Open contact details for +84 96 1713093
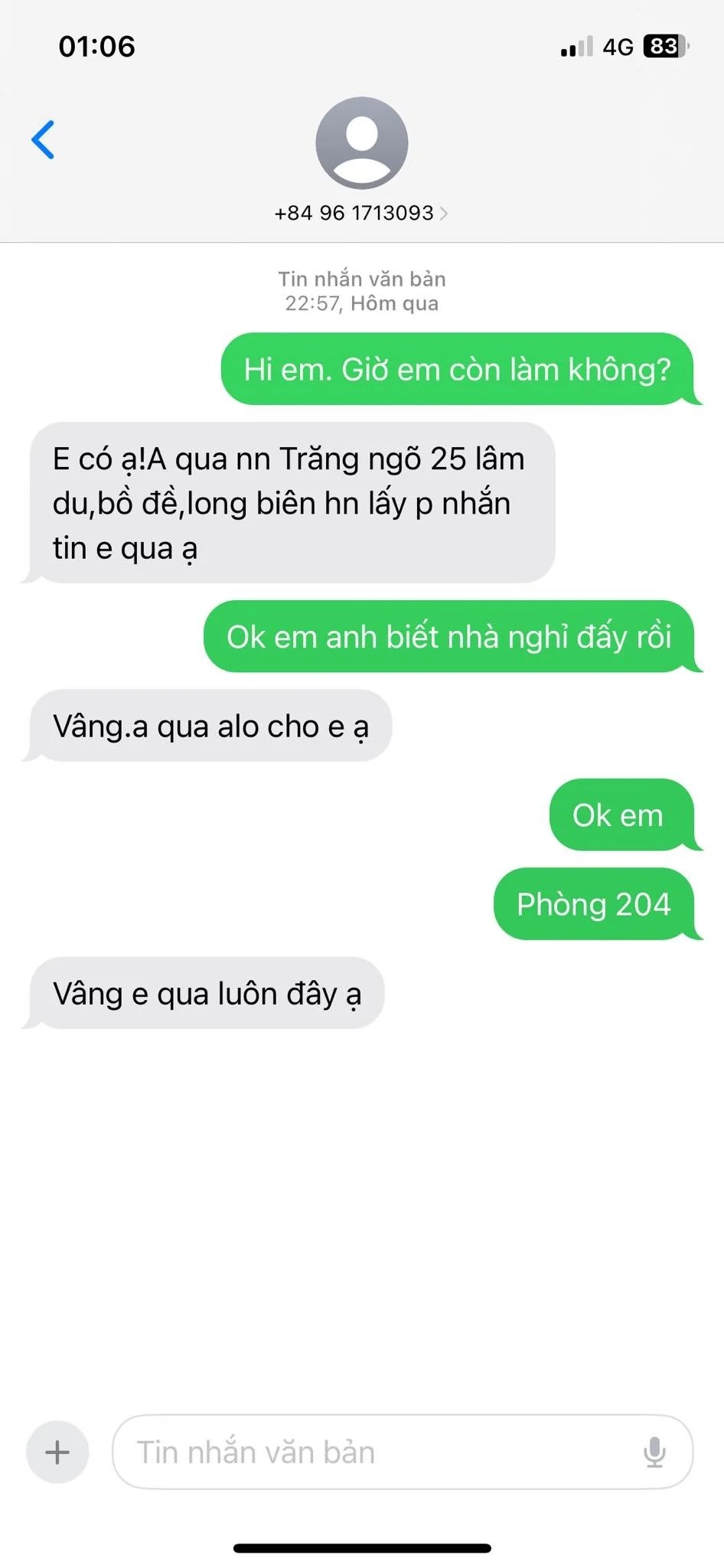This screenshot has height=1568, width=724. (361, 213)
